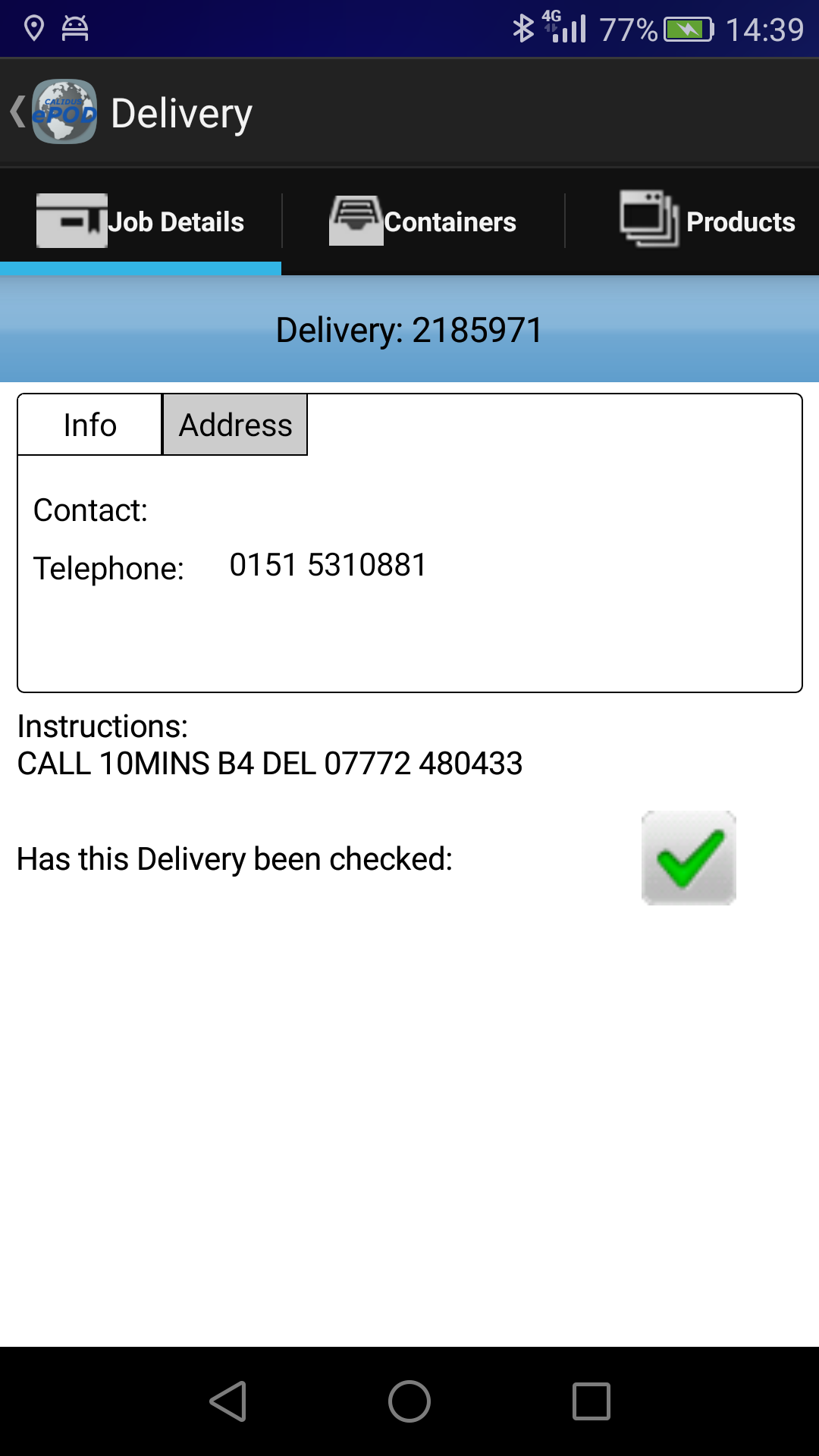
Task: Tap the system back button
Action: tap(227, 1401)
